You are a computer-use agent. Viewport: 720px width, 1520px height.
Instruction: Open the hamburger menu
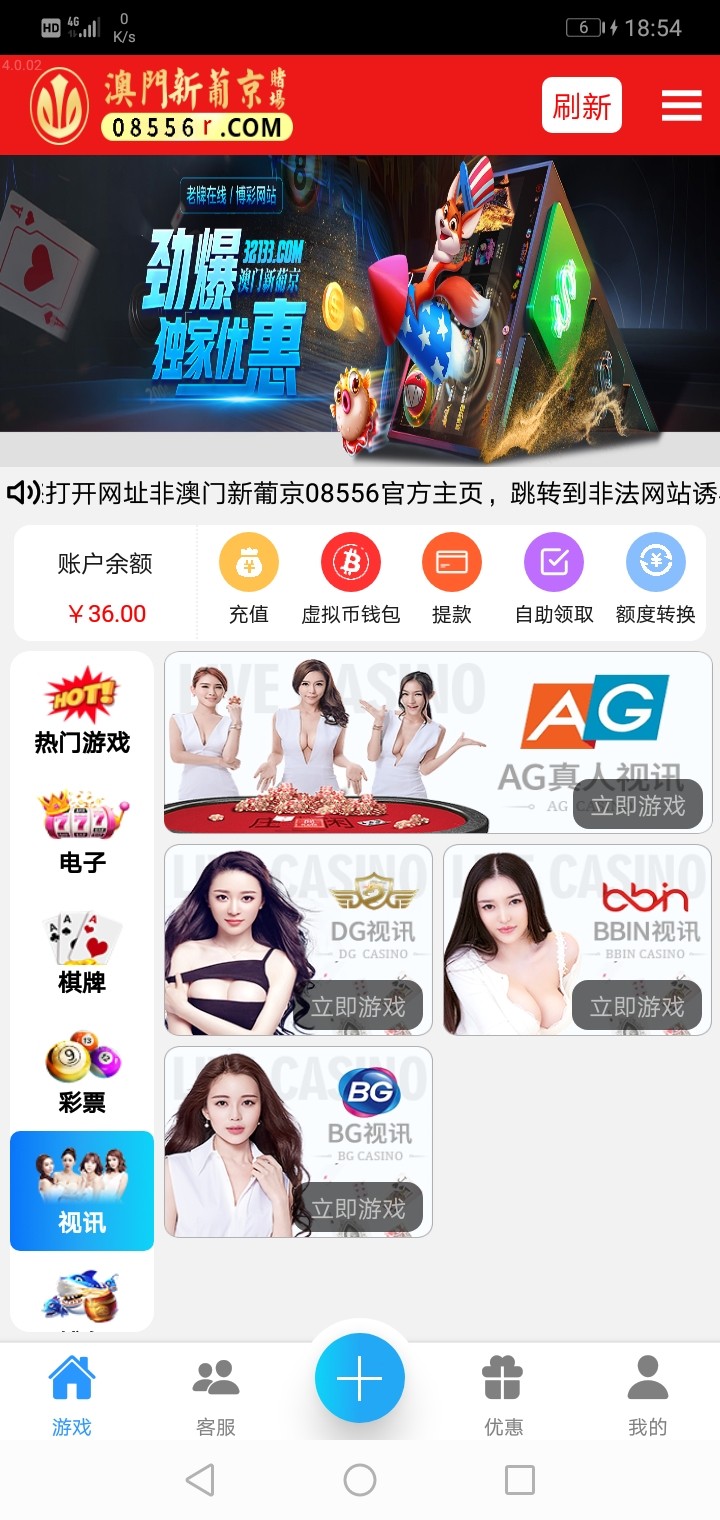click(681, 105)
